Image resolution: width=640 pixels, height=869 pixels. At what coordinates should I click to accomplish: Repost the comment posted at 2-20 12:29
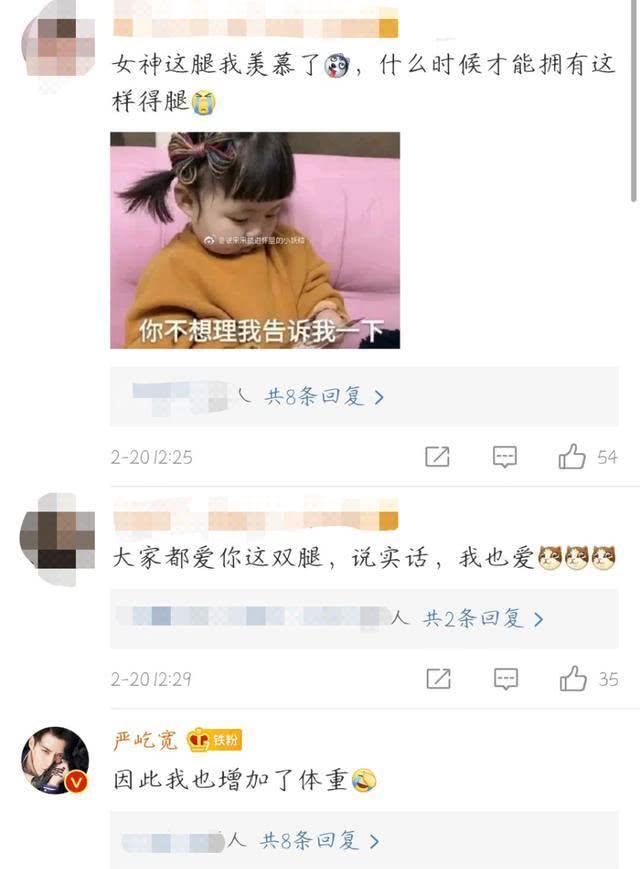click(438, 679)
